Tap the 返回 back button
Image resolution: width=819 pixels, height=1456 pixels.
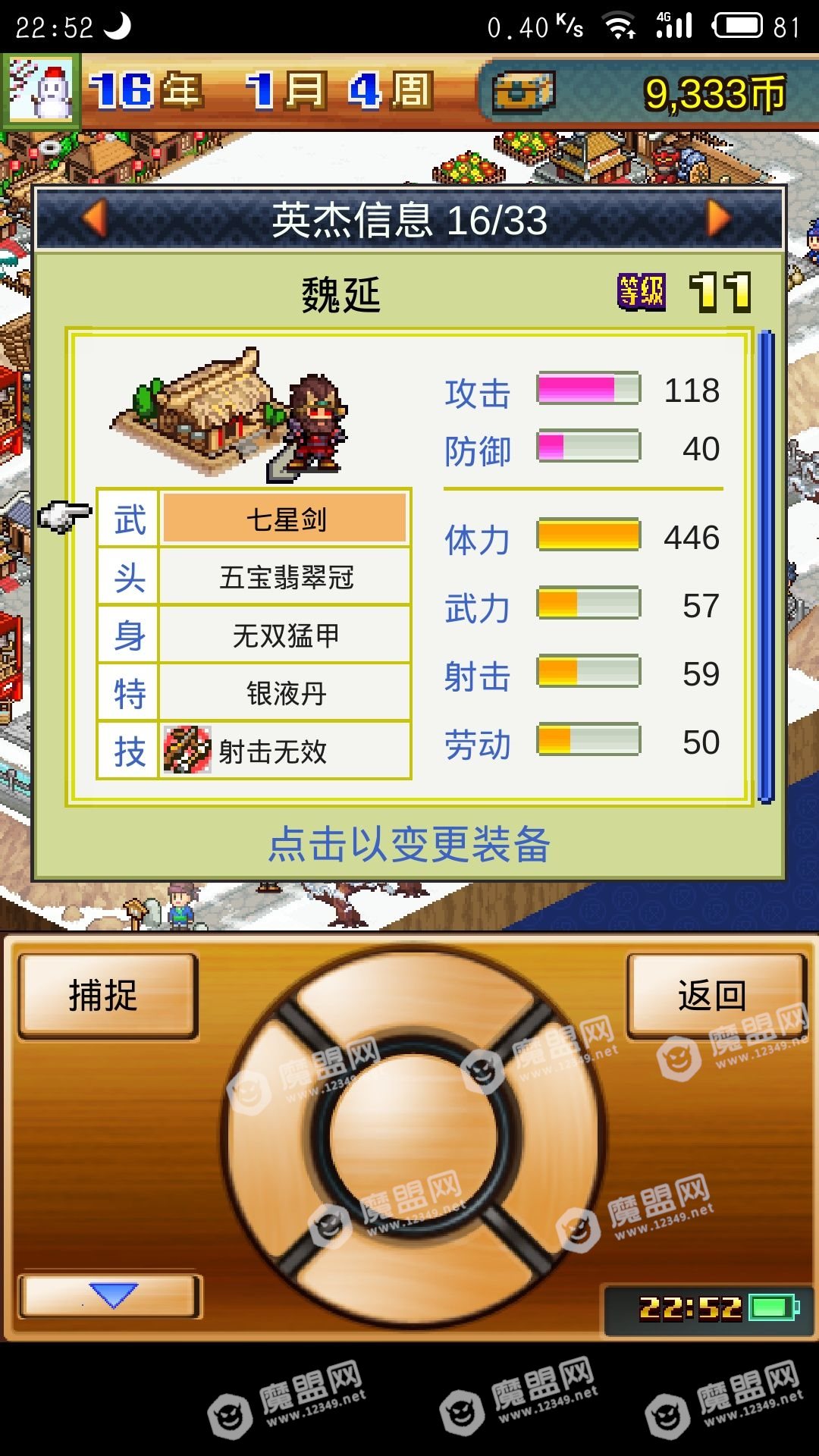tap(714, 996)
